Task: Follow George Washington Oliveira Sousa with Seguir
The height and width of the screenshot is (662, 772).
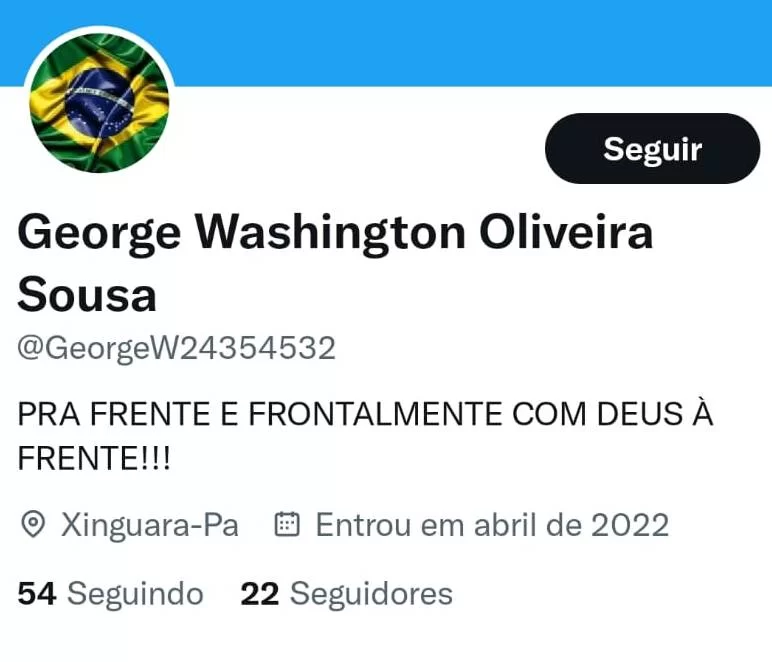Action: [x=652, y=149]
